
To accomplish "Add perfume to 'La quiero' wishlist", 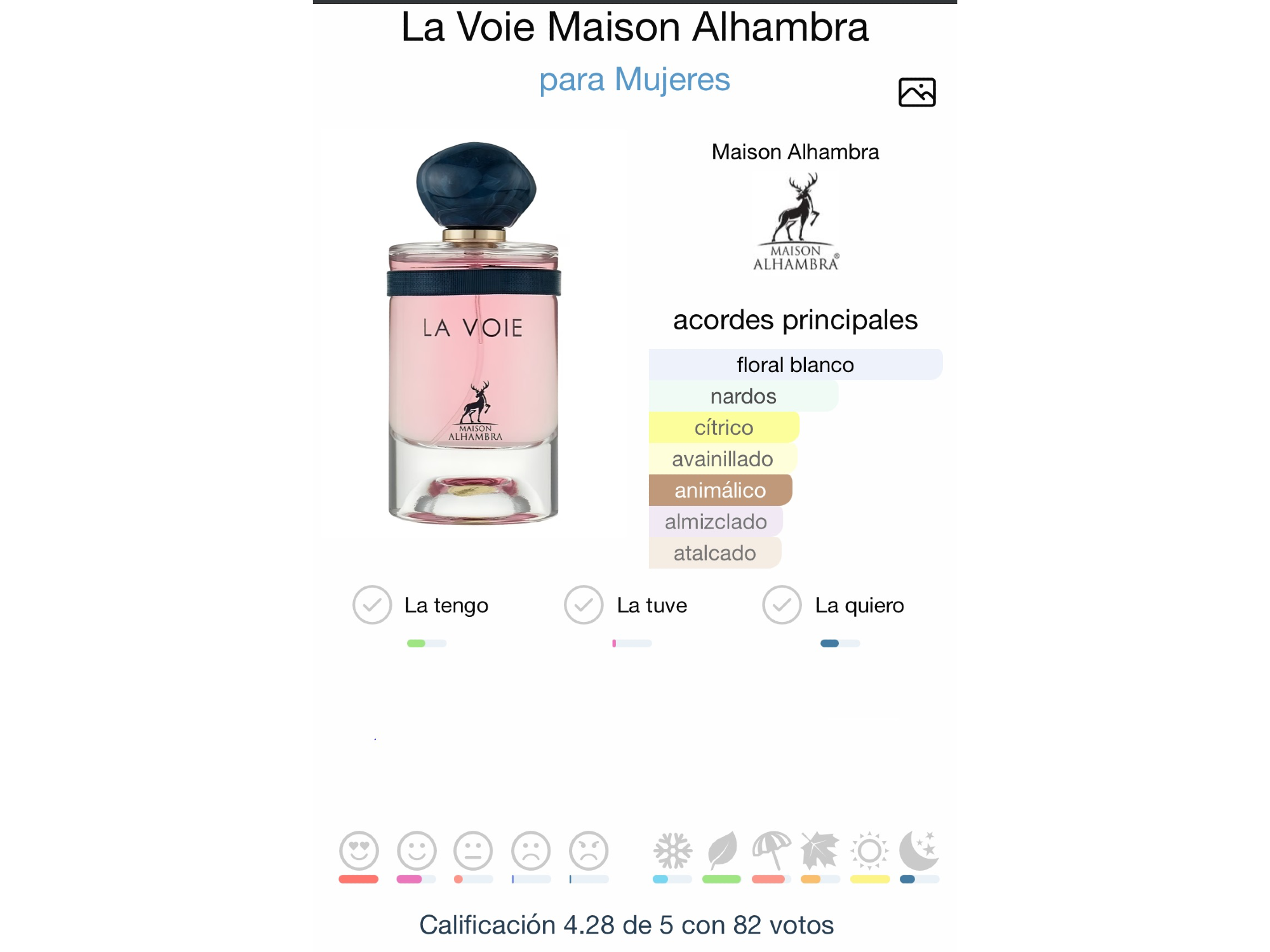I will 782,605.
